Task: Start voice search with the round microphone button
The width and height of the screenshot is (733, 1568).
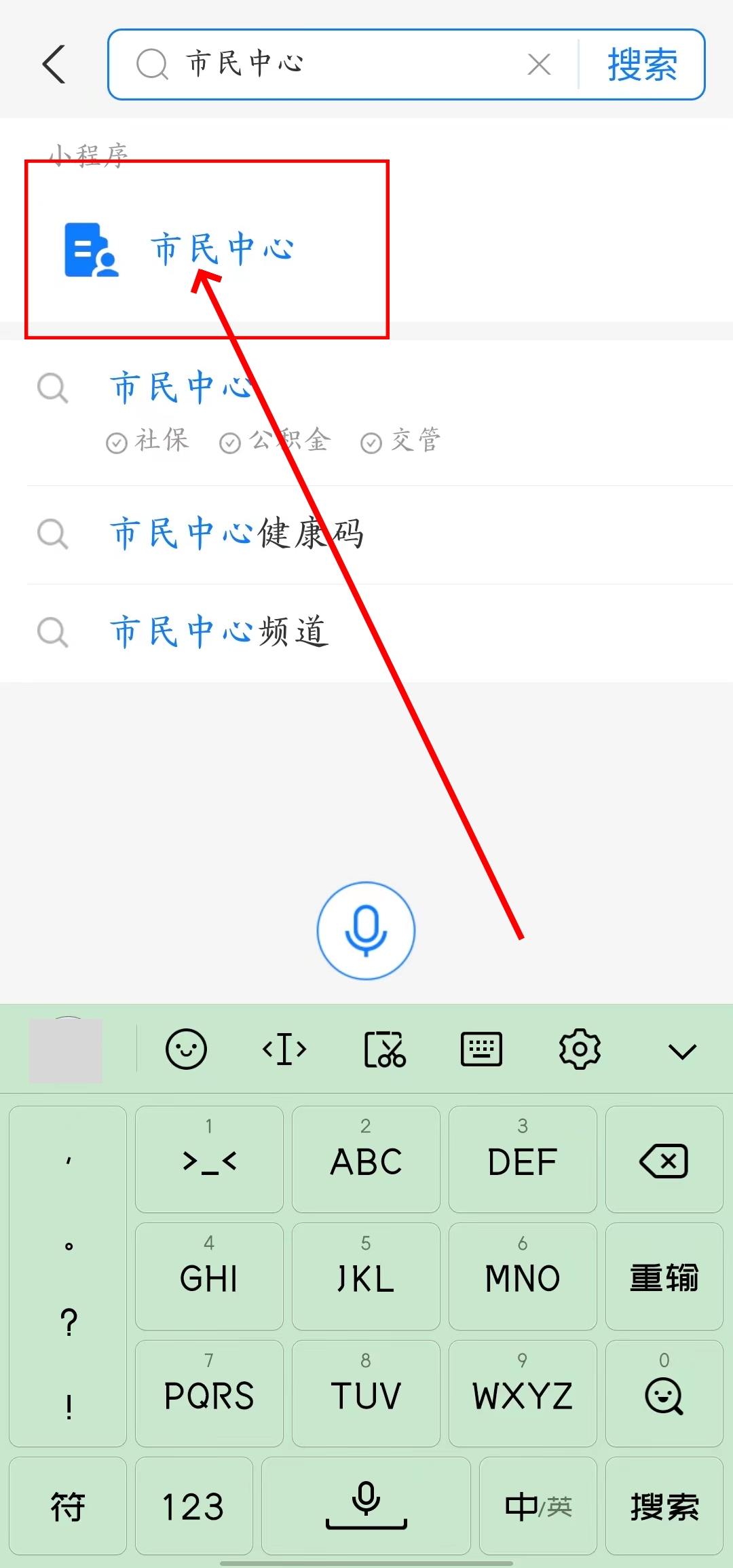Action: point(366,930)
